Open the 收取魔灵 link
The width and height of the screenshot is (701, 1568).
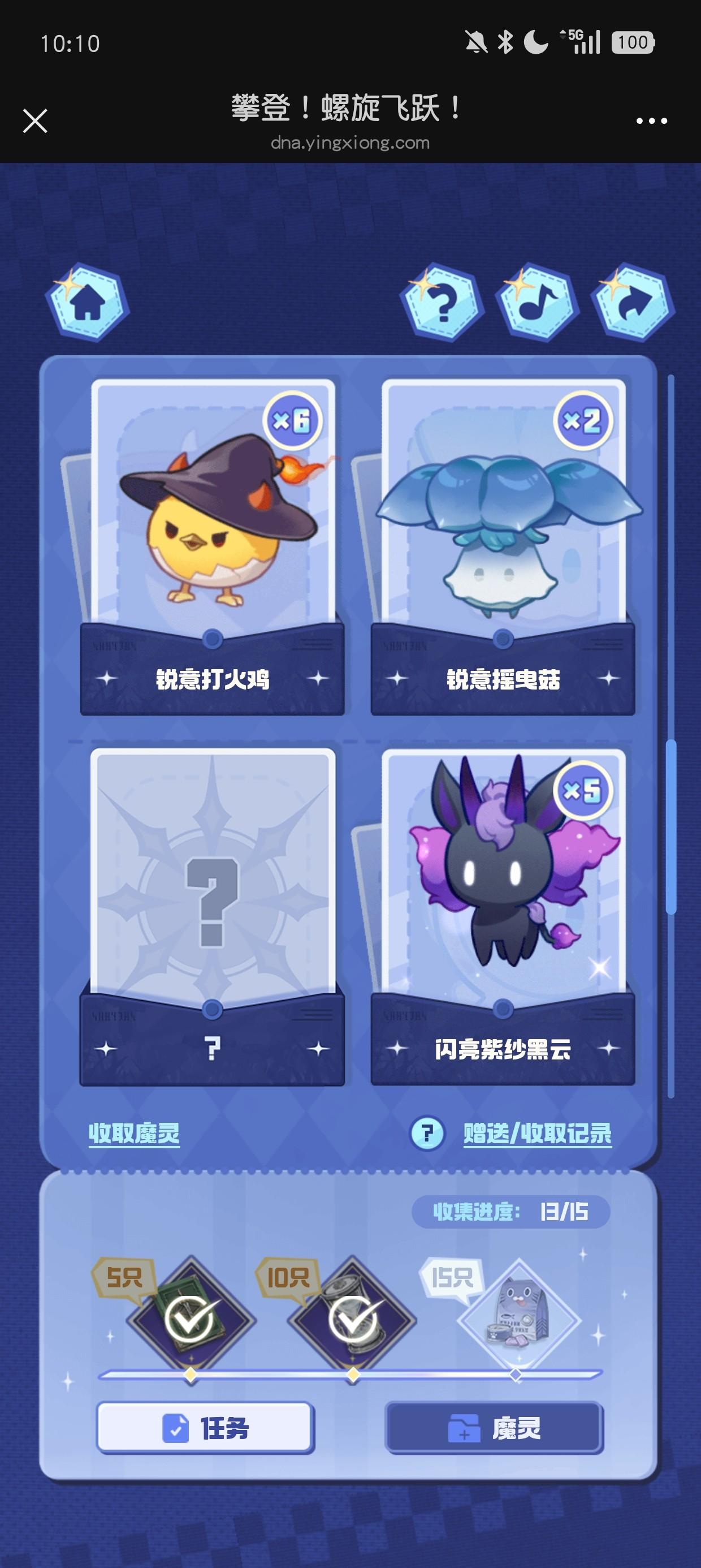click(135, 1134)
